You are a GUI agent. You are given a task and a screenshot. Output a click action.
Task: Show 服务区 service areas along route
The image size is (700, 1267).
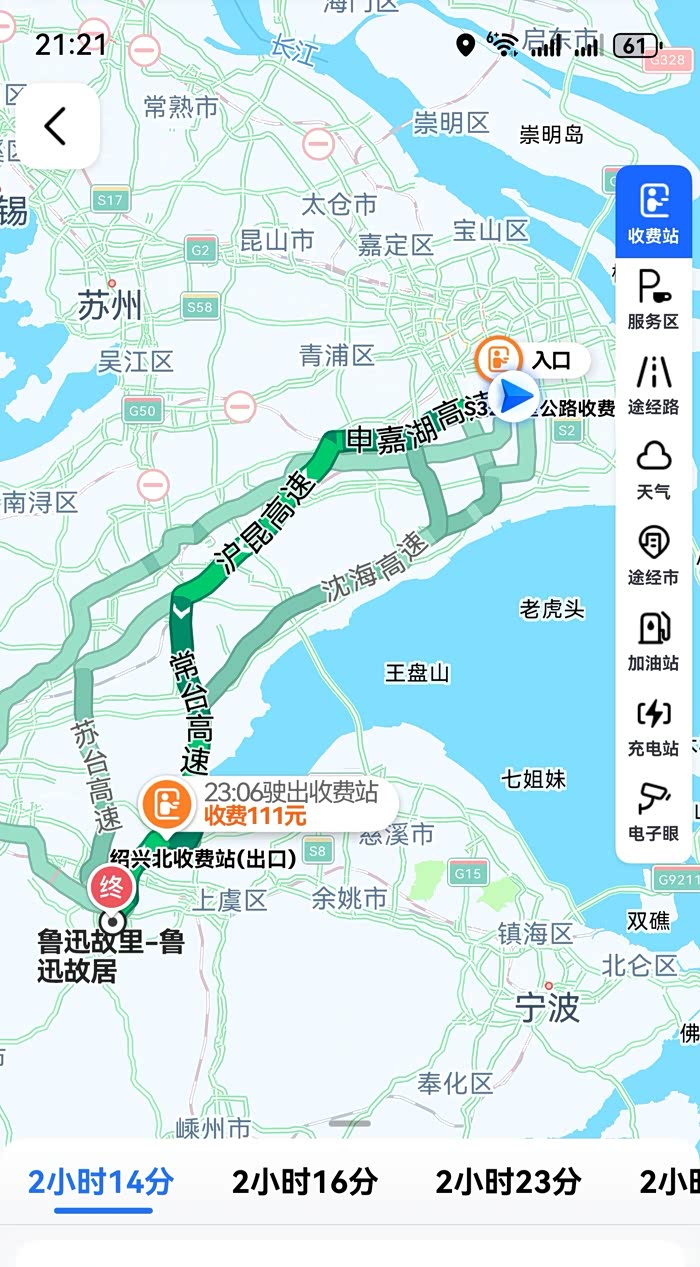click(x=653, y=299)
